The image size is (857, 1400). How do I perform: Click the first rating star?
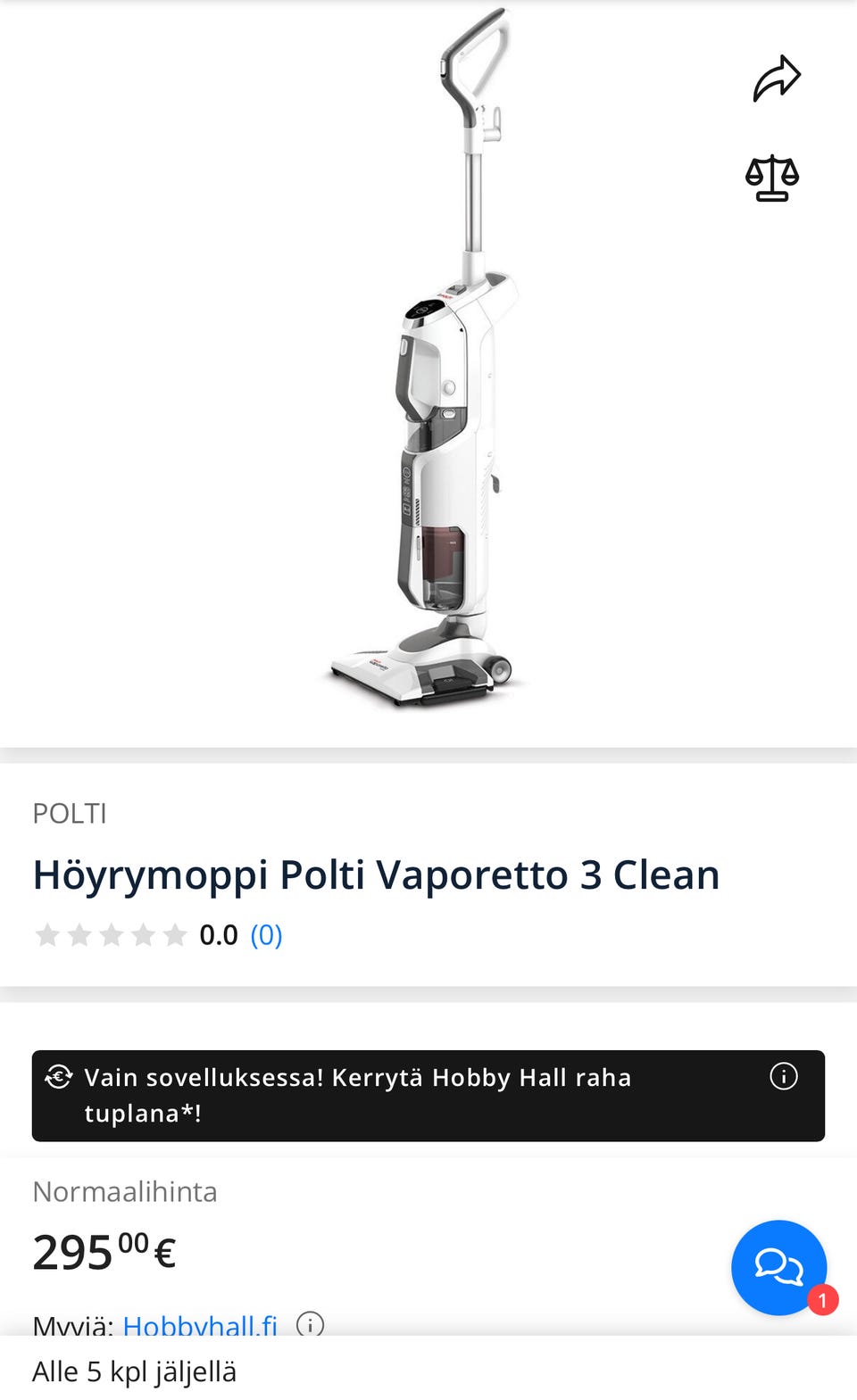pyautogui.click(x=49, y=935)
